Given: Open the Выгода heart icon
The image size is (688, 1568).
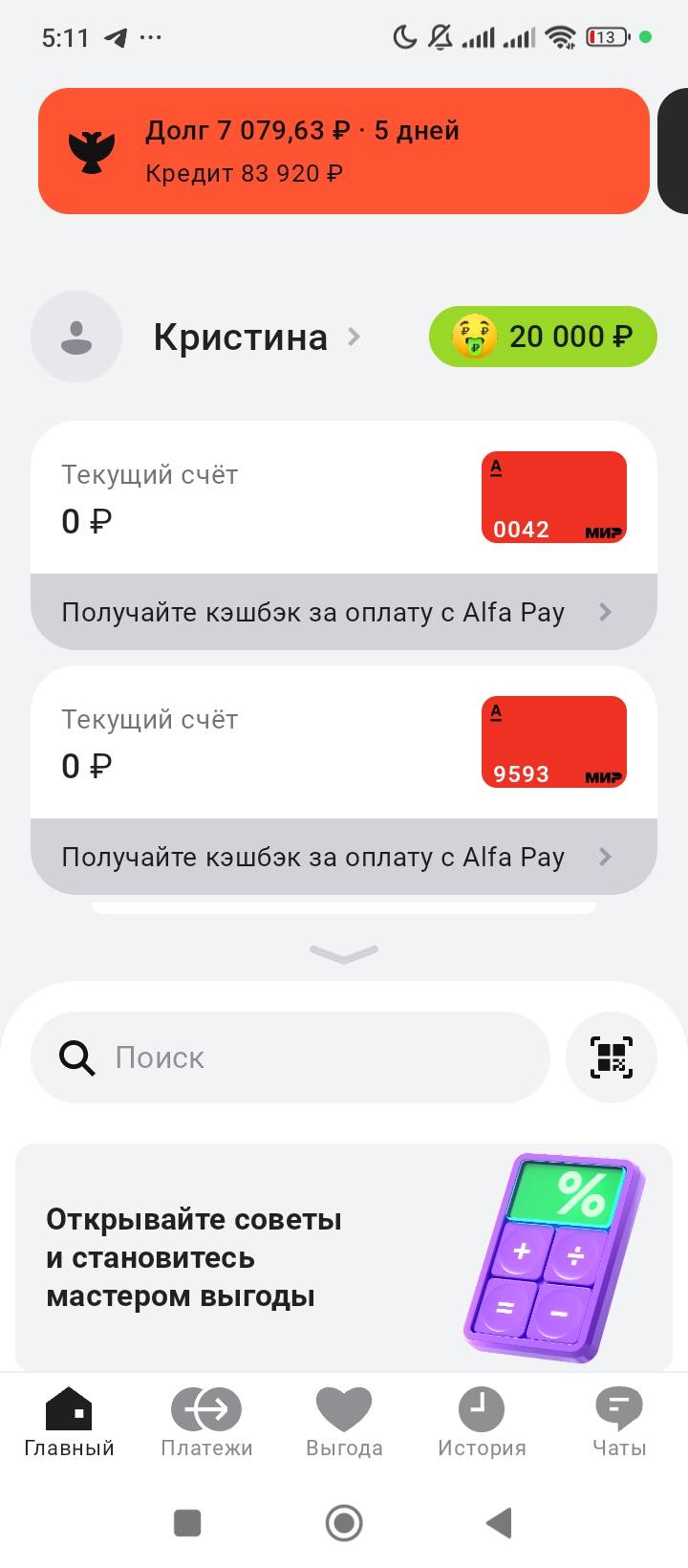Looking at the screenshot, I should [x=344, y=1408].
